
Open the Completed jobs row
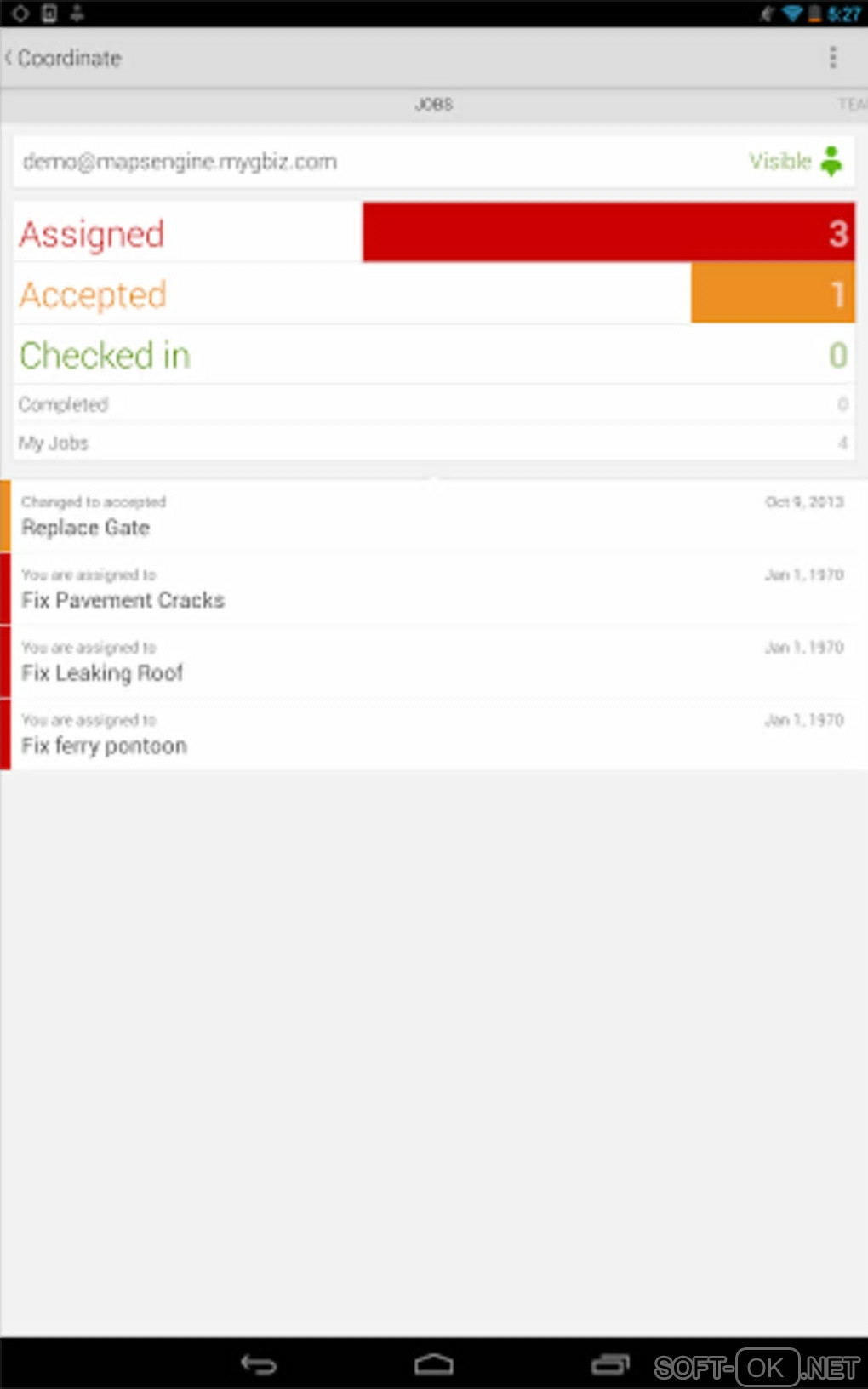click(x=434, y=404)
